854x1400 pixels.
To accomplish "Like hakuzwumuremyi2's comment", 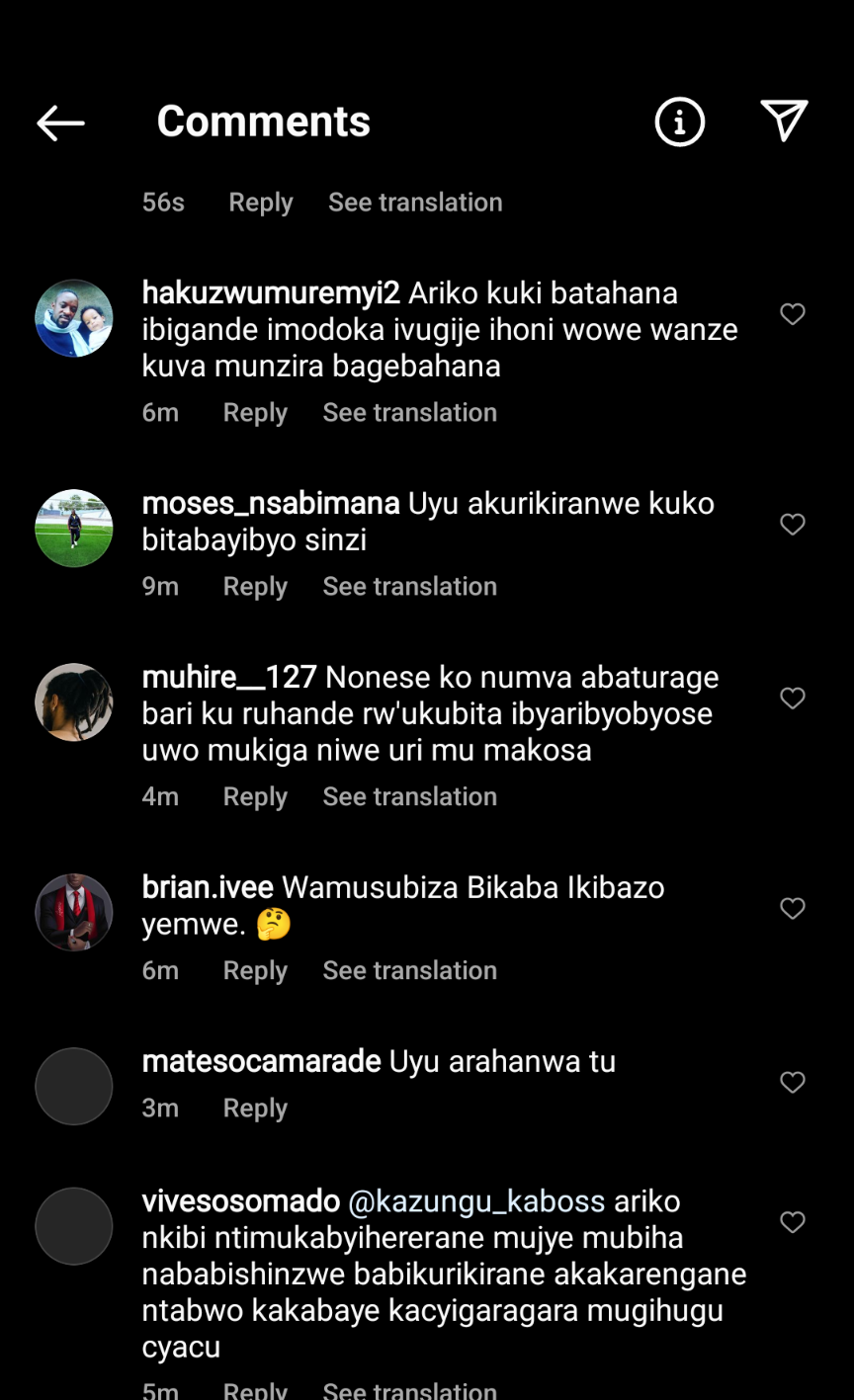I will (x=793, y=314).
